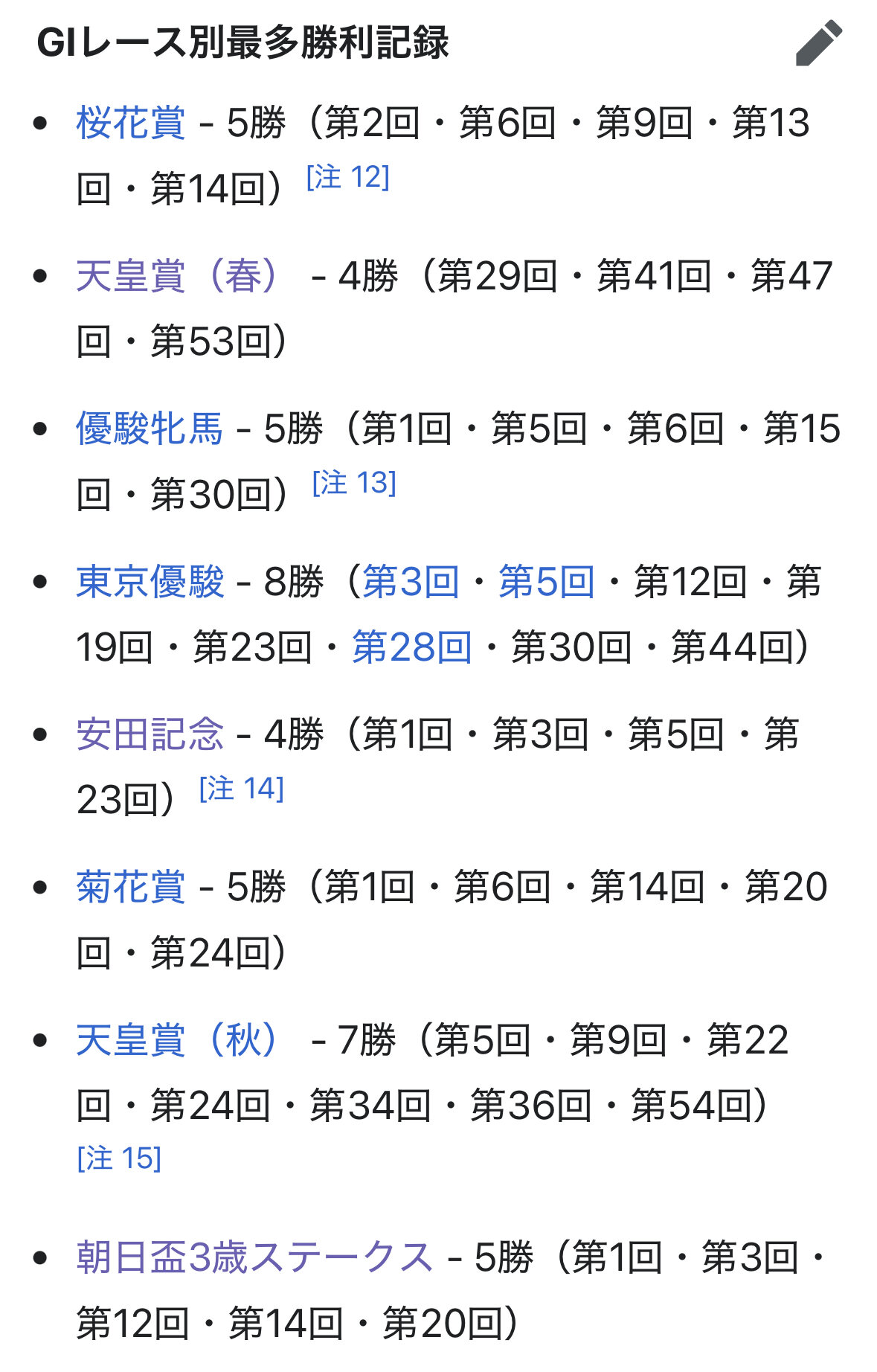Jump to footnote 注 14

[x=242, y=789]
